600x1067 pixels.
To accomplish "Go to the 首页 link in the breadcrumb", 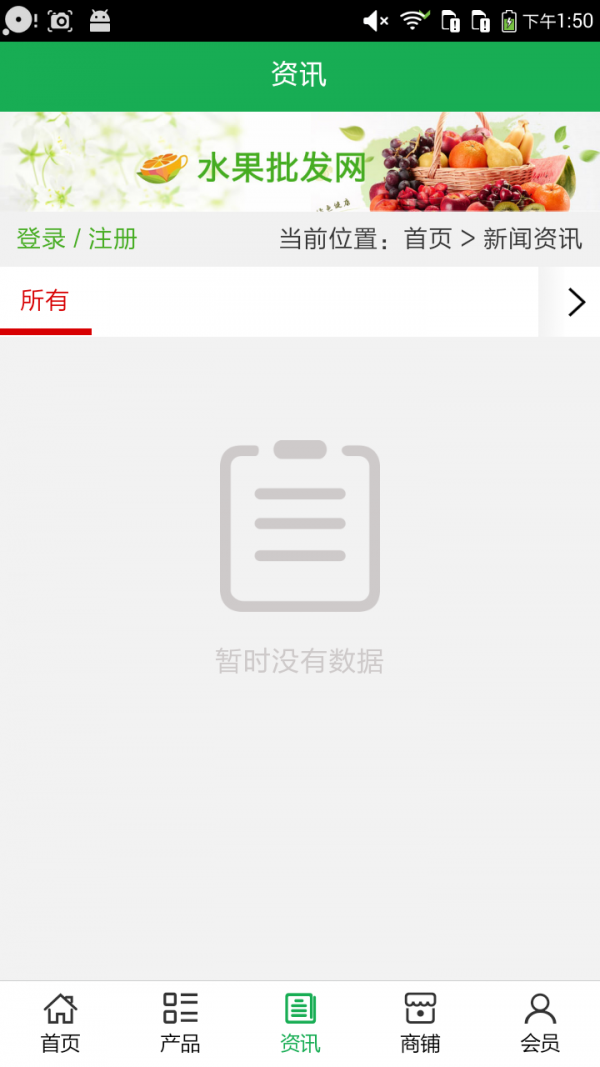I will point(428,239).
